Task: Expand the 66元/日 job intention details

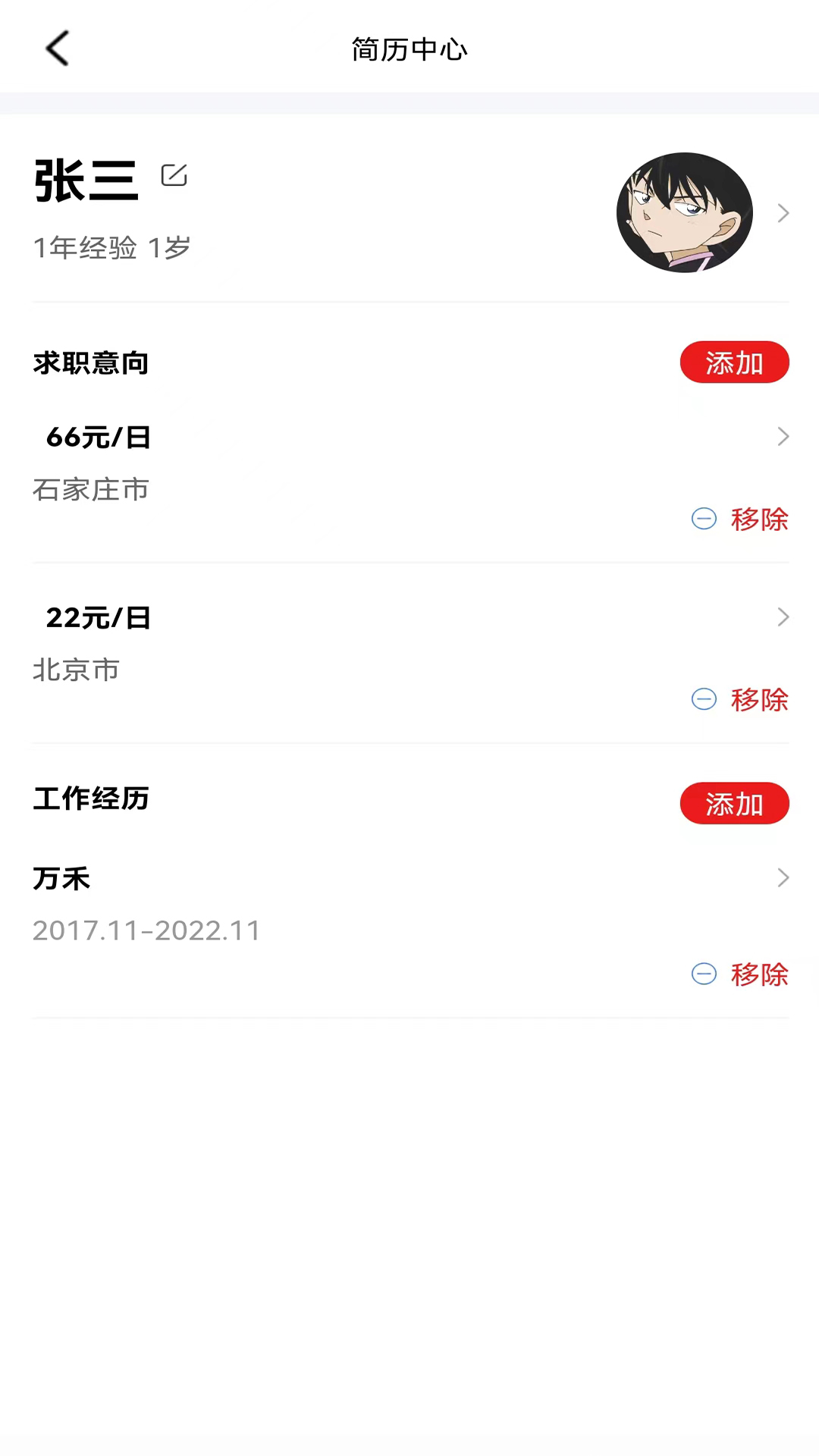Action: pos(783,436)
